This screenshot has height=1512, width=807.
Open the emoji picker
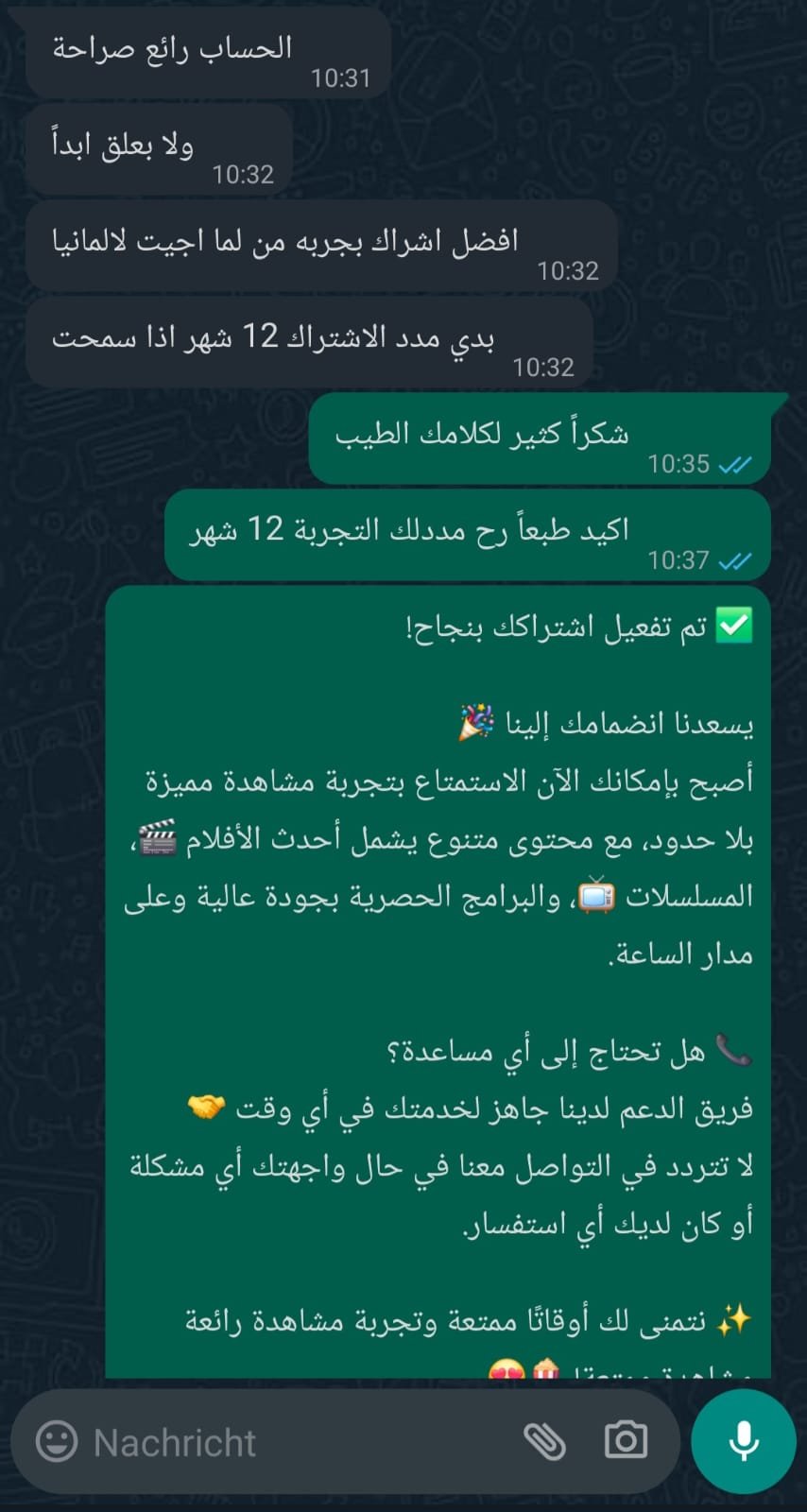click(57, 1442)
